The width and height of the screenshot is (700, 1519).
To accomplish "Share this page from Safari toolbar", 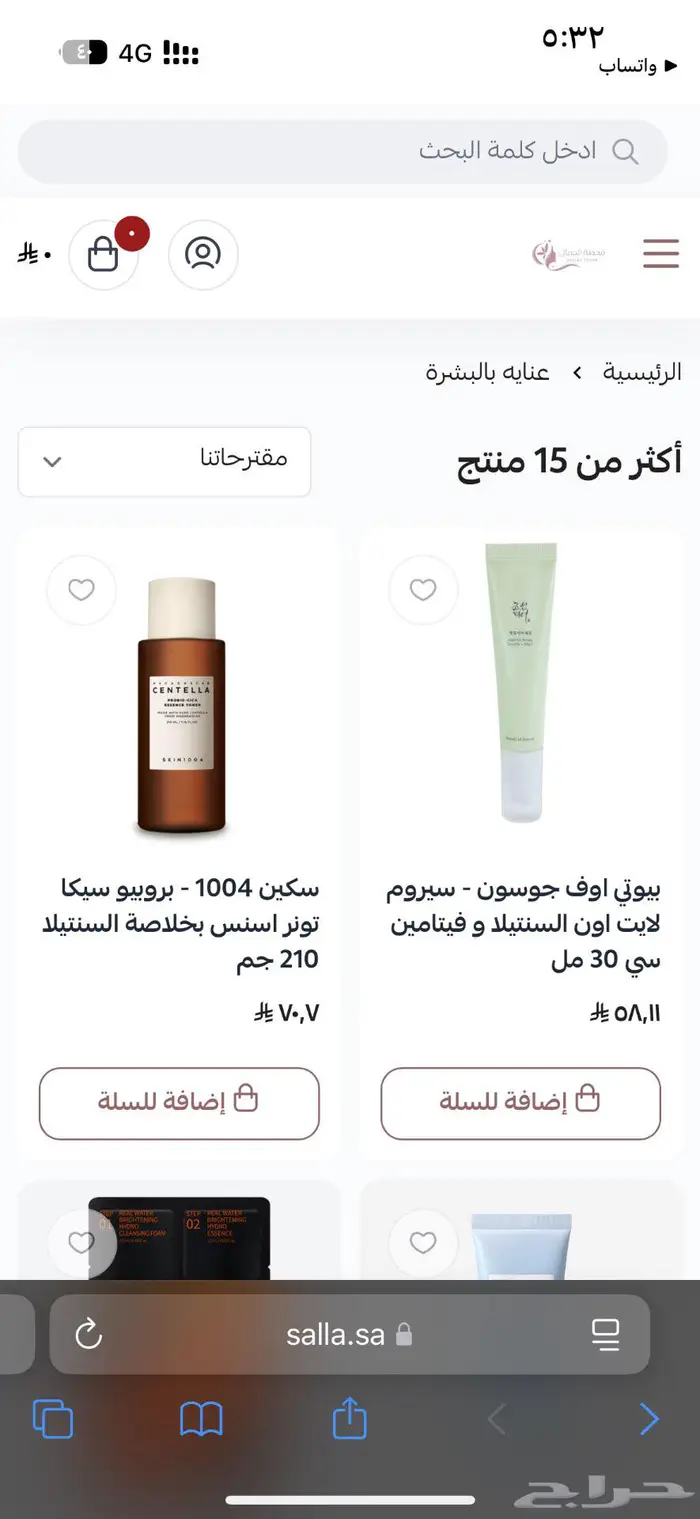I will point(349,1419).
